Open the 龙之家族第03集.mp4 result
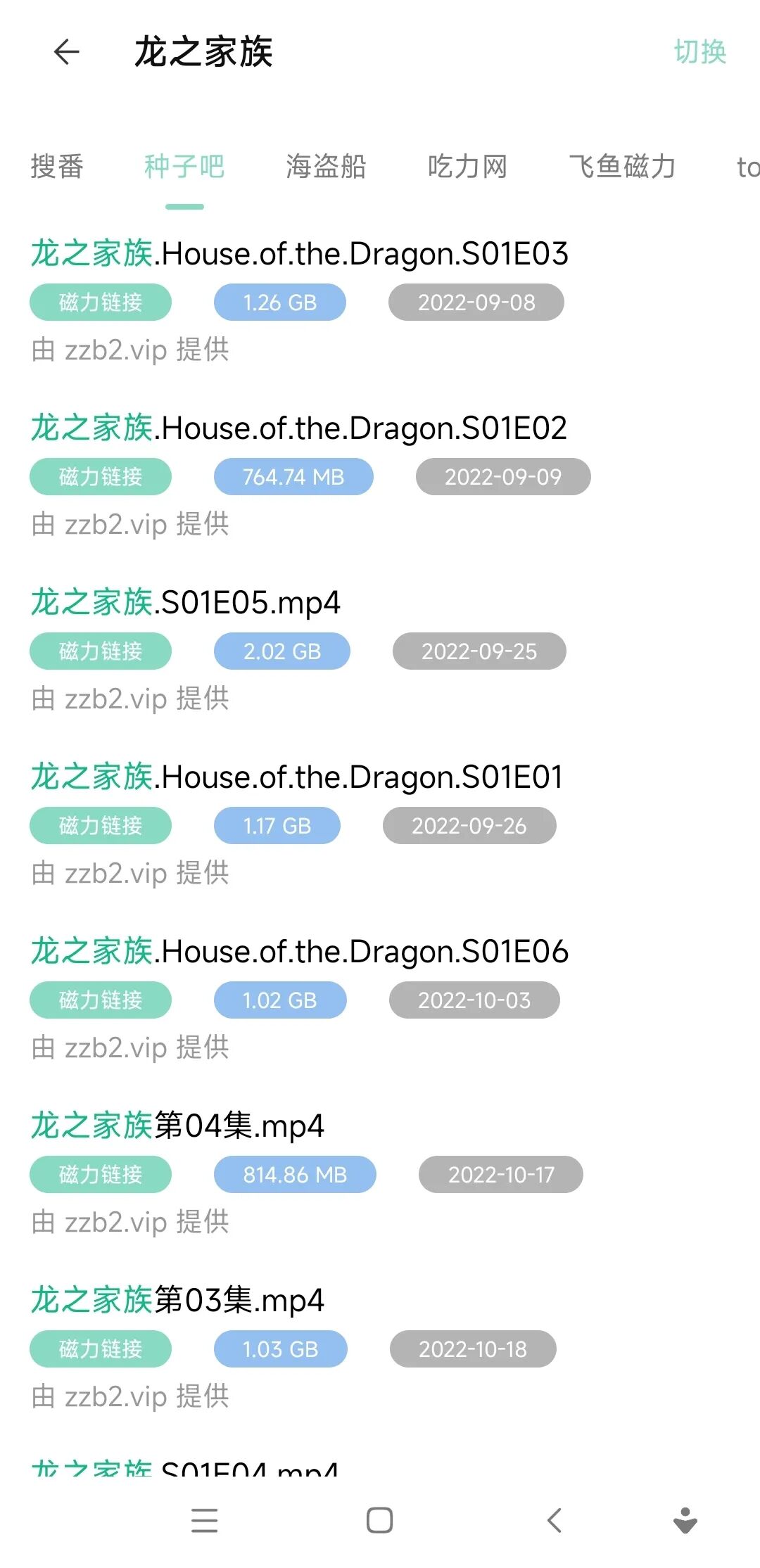Screen dimensions: 760x1568 (x=177, y=1301)
